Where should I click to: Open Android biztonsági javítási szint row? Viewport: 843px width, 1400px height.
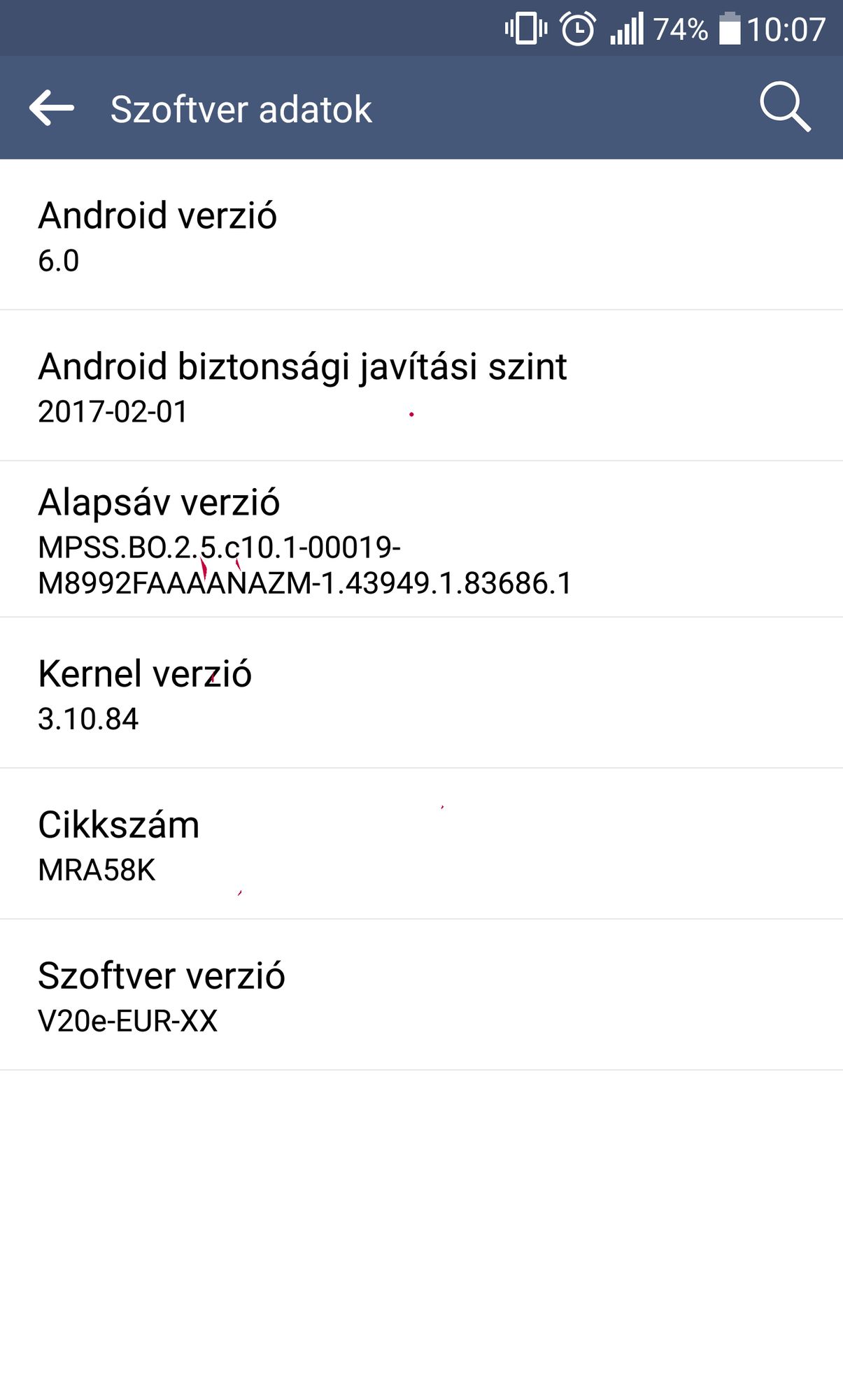[x=421, y=385]
